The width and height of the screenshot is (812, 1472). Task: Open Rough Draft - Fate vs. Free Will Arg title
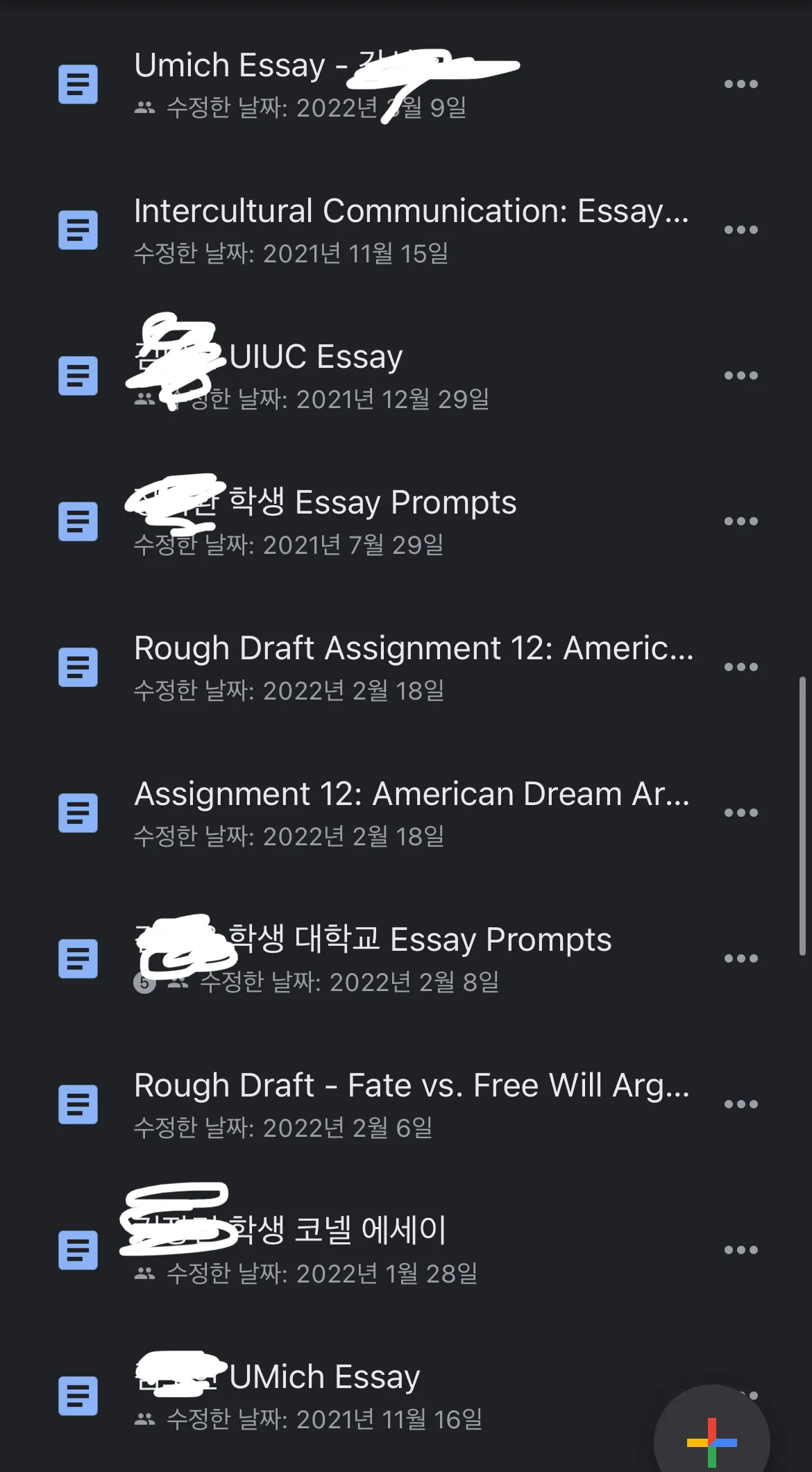(409, 1084)
